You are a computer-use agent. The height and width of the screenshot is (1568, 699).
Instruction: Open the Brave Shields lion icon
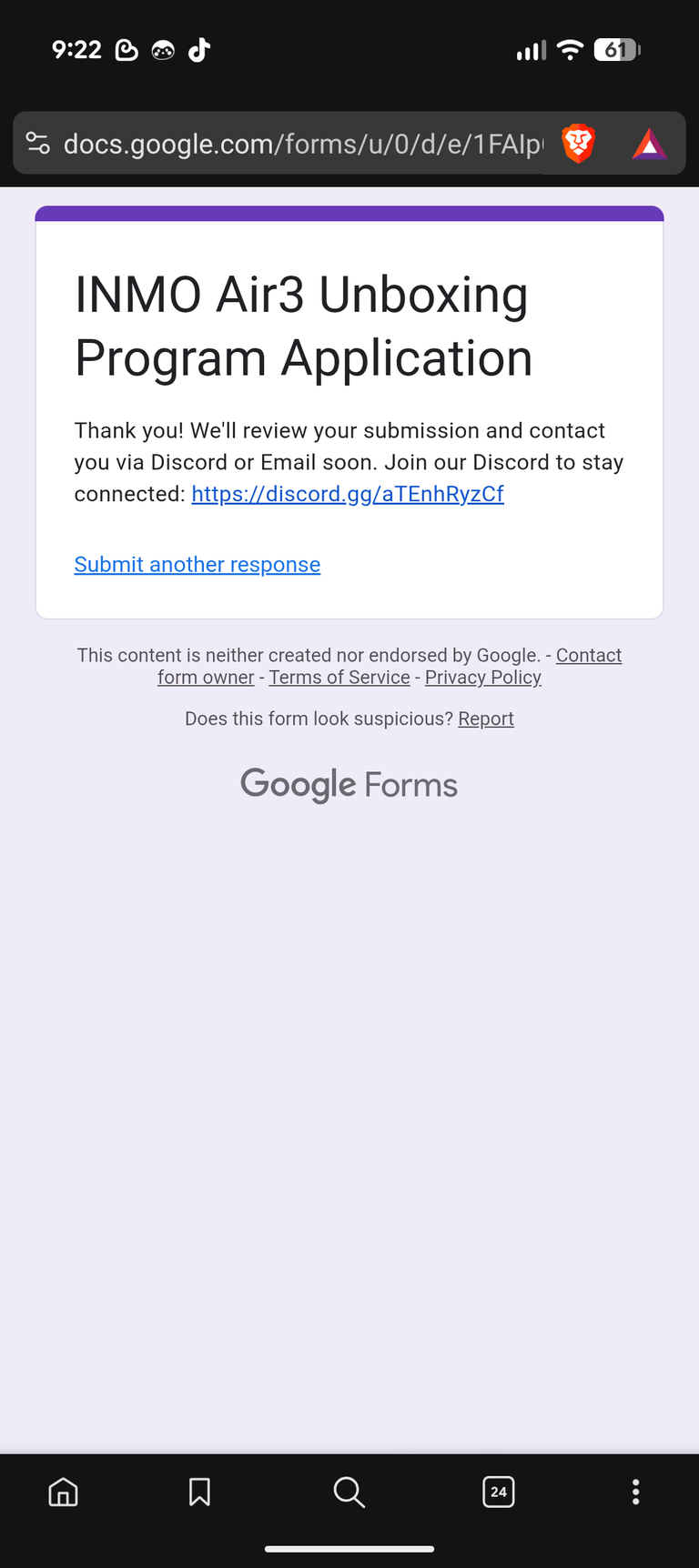578,144
